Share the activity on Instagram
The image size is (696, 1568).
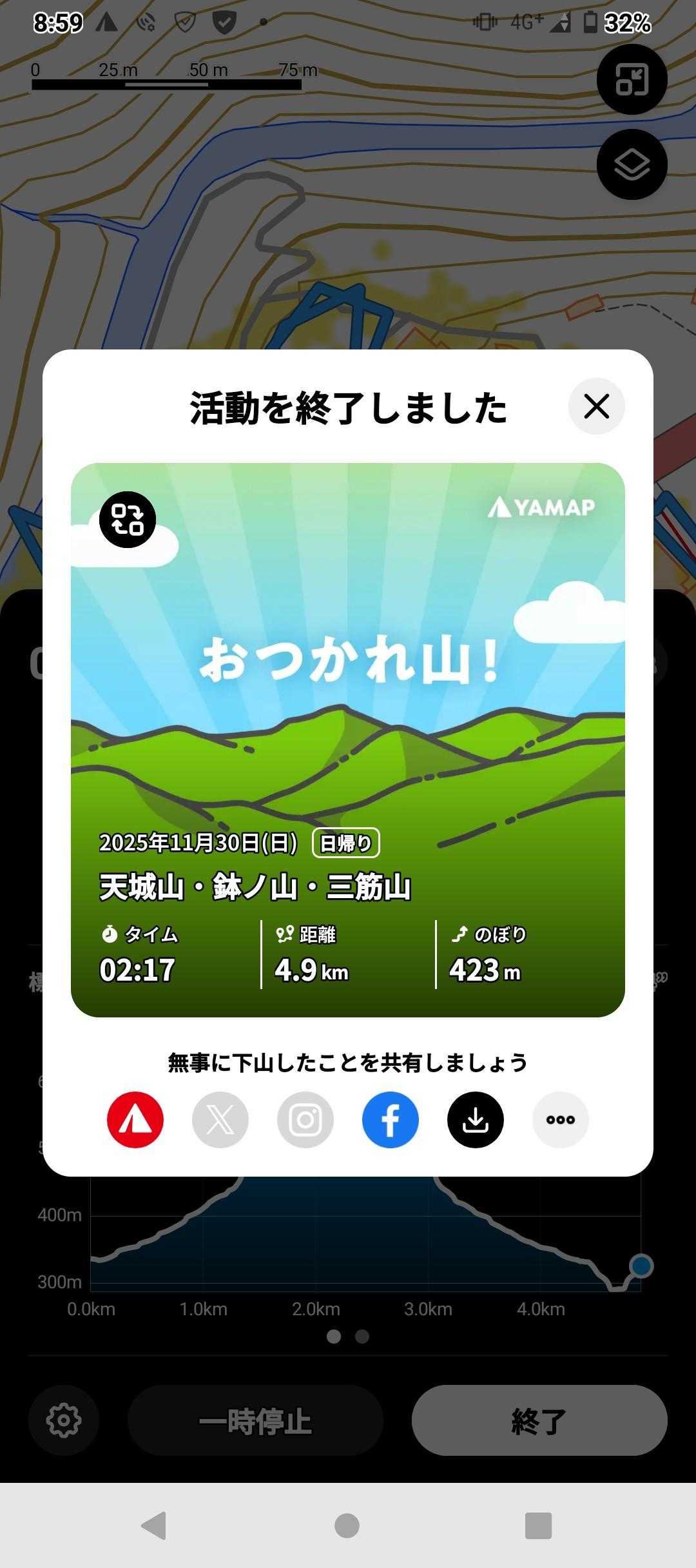[305, 1120]
